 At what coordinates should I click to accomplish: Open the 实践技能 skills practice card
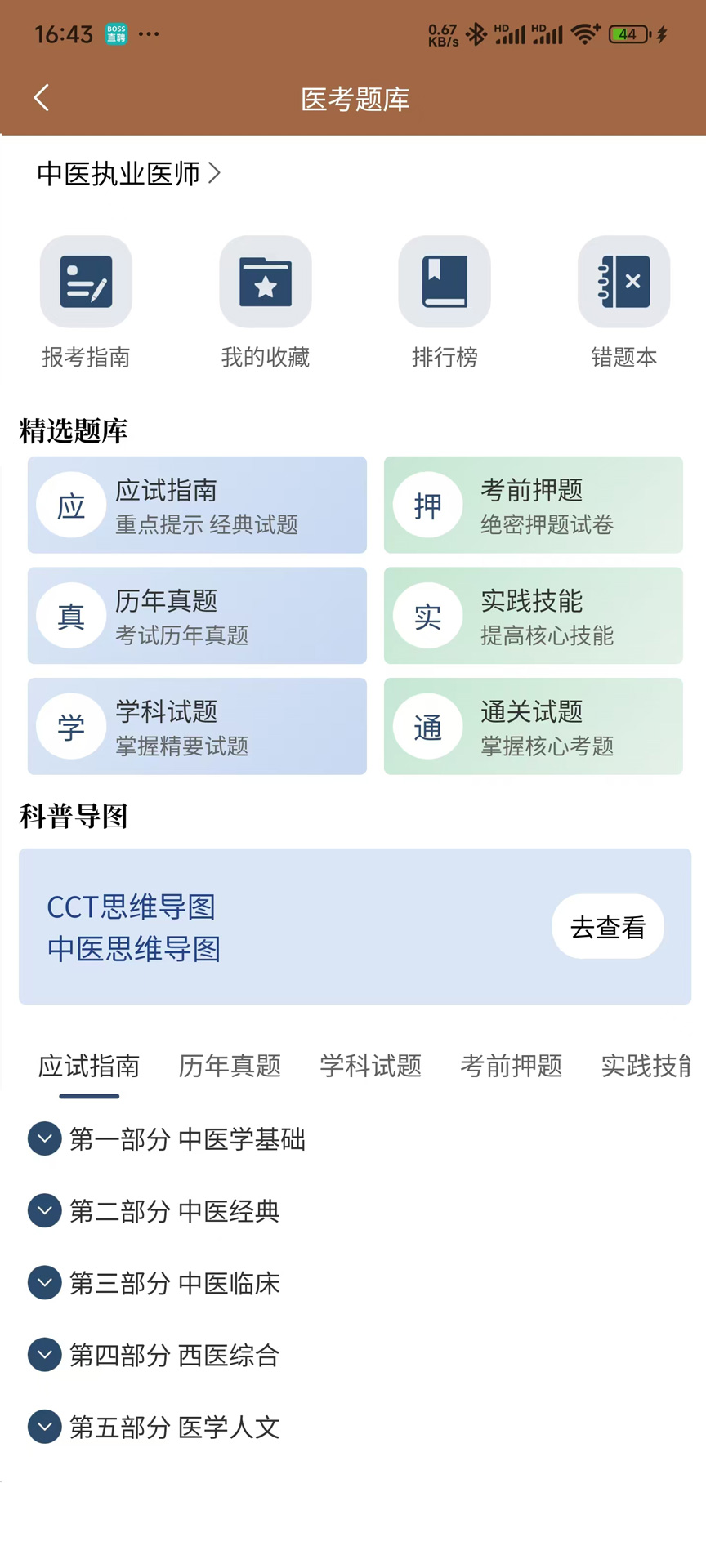coord(533,616)
